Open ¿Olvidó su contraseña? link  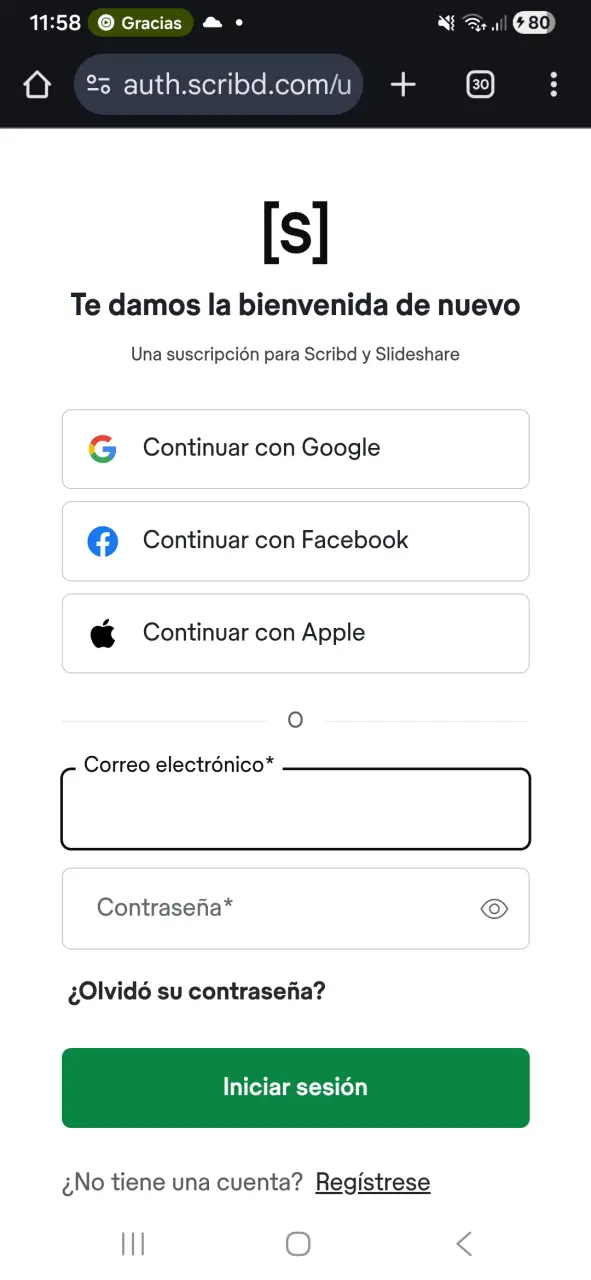(x=197, y=992)
